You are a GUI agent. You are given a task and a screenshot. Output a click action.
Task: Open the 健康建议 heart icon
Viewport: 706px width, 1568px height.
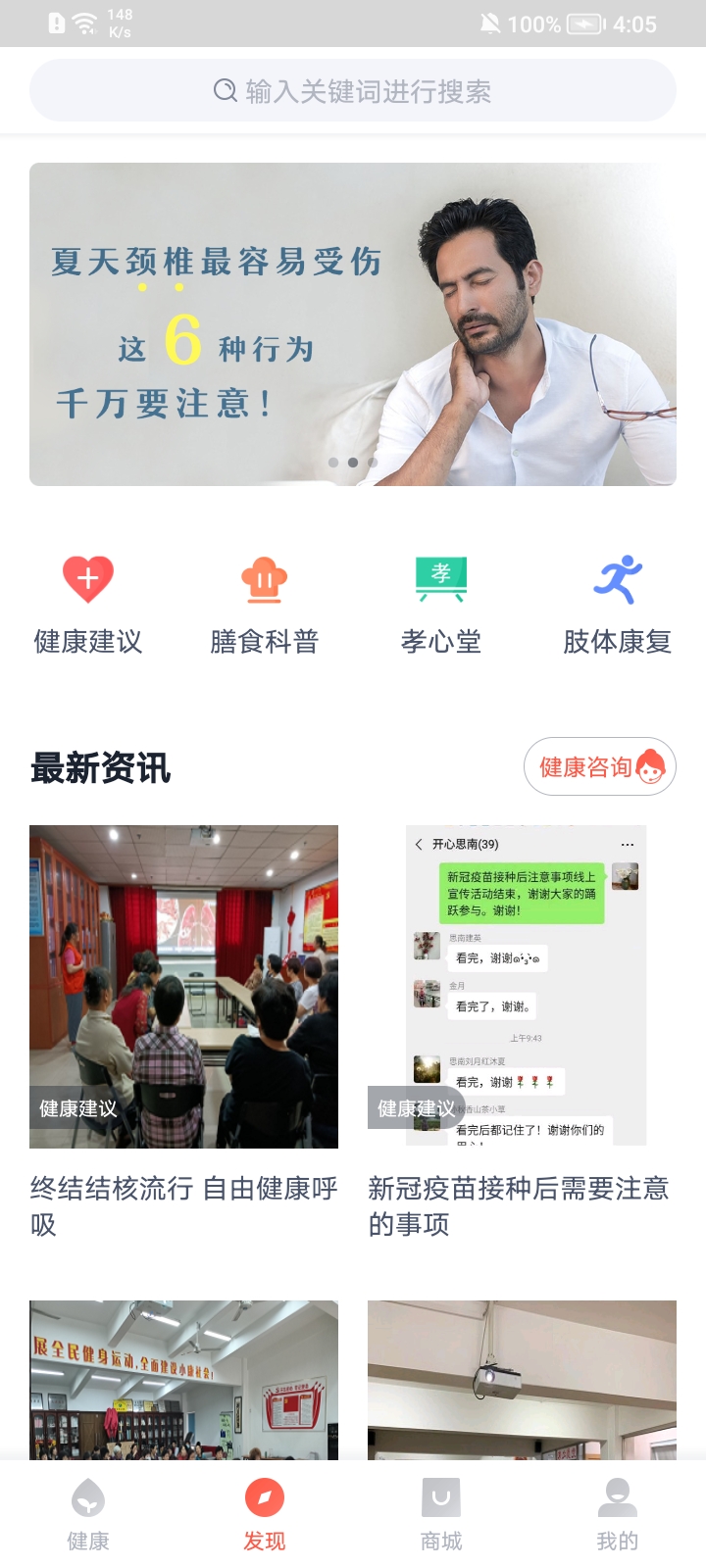click(86, 580)
